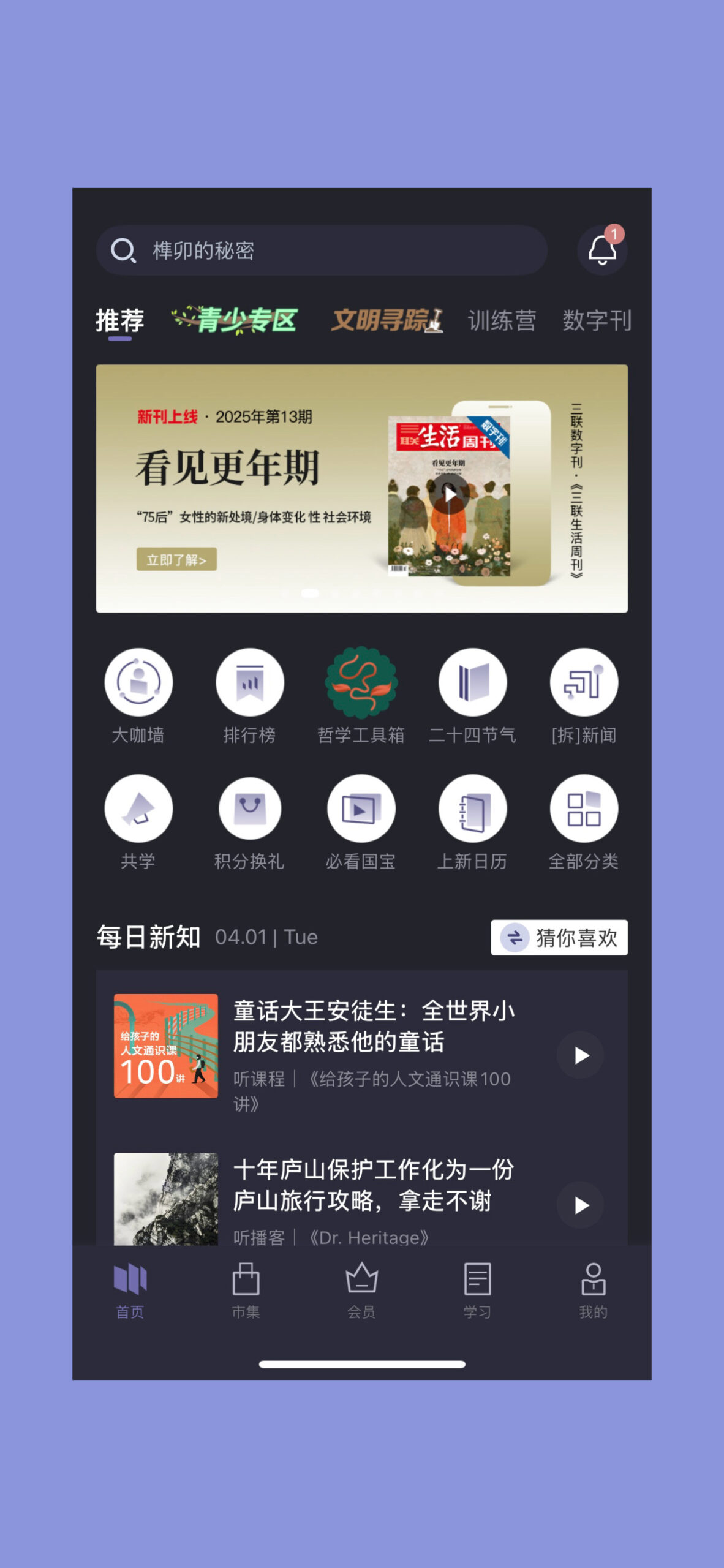This screenshot has height=1568, width=724.
Task: Open the 数字刊 tab
Action: 597,320
